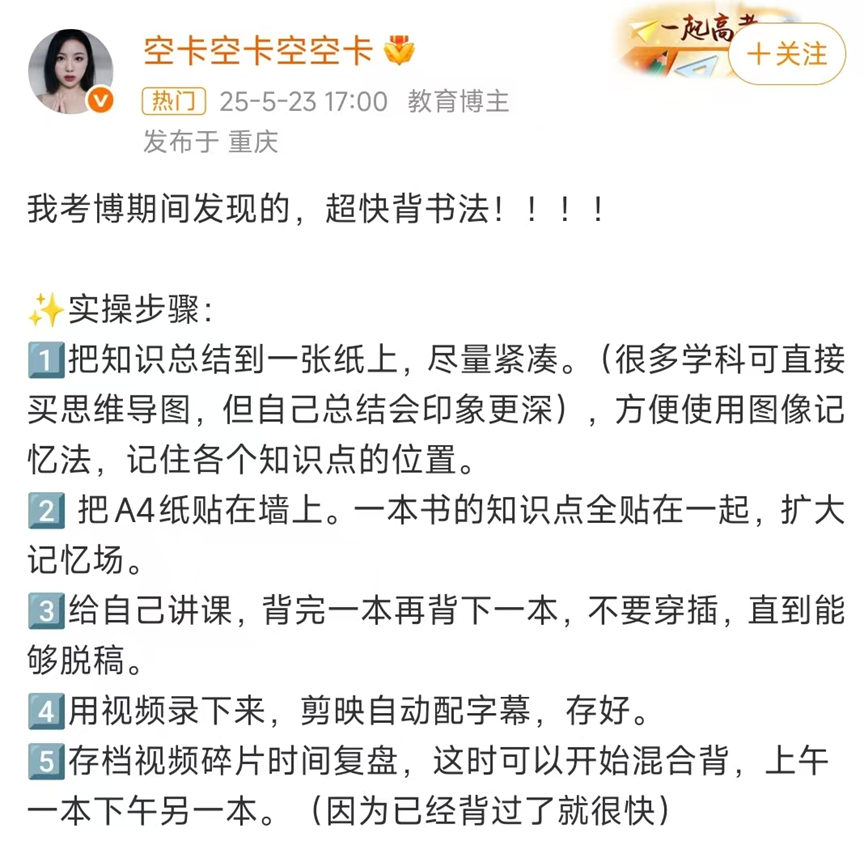Follow this blogger with +关注 button
The width and height of the screenshot is (864, 858).
788,54
